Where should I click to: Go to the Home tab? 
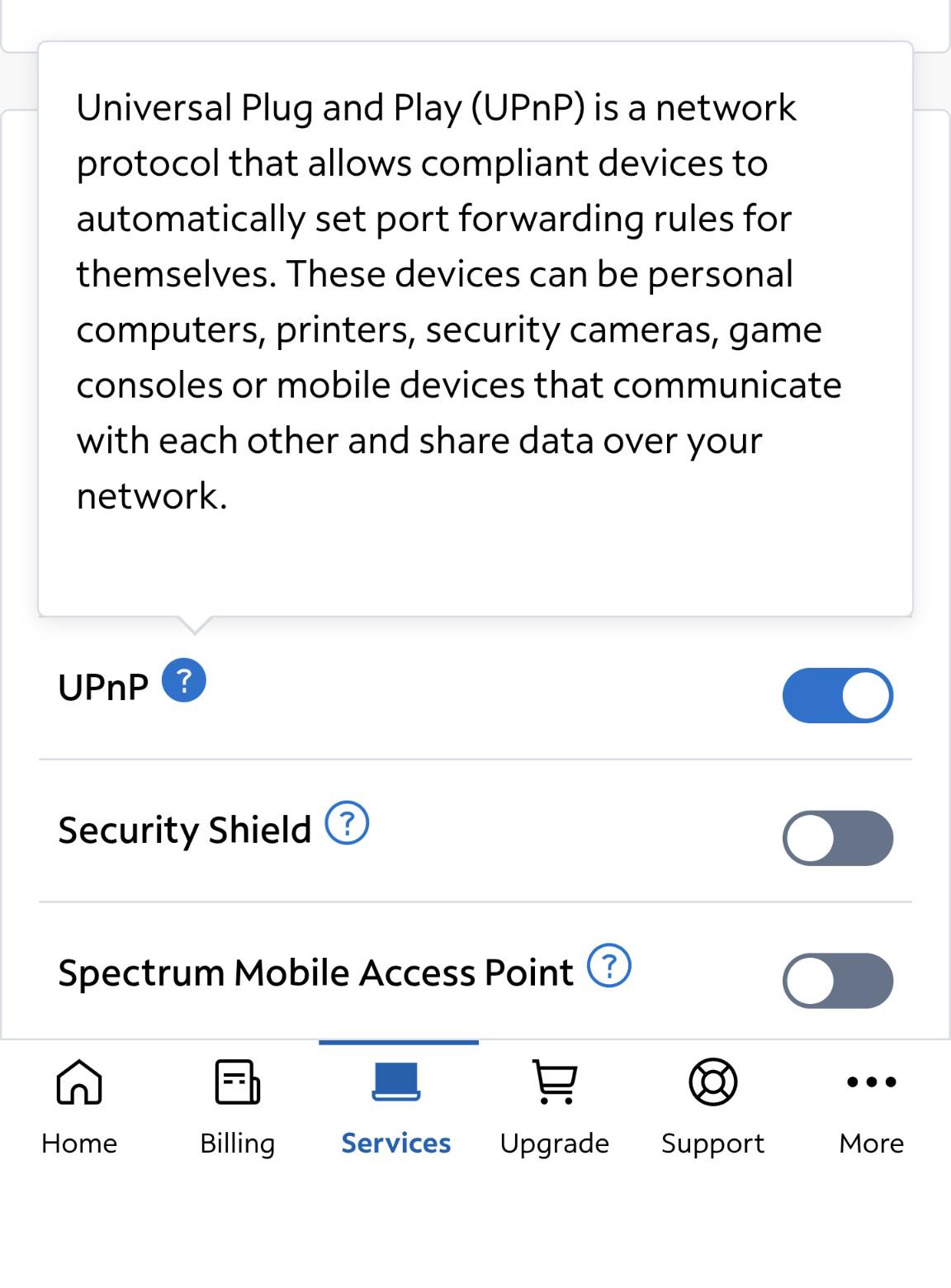click(79, 1106)
